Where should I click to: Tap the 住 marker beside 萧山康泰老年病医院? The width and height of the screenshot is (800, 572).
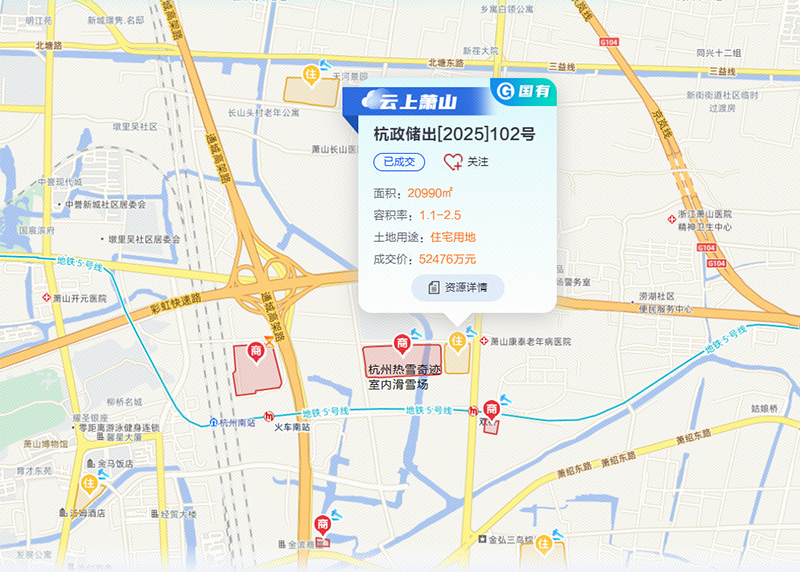tap(458, 342)
